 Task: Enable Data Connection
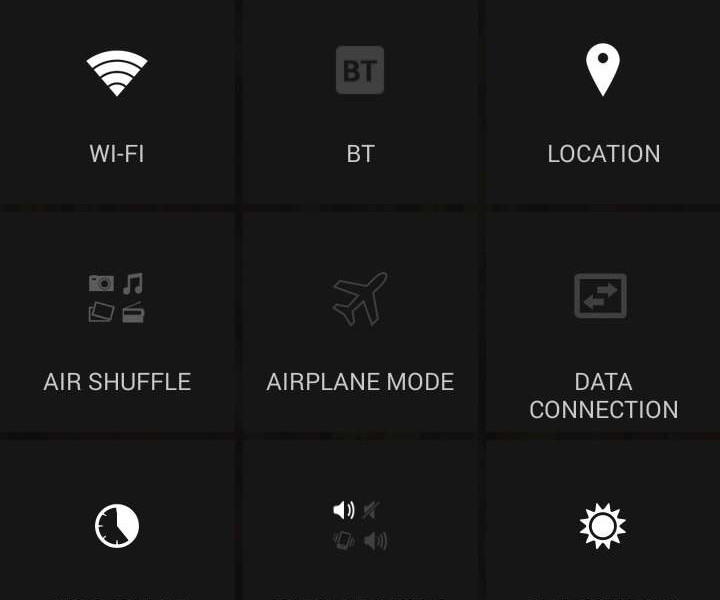pos(603,325)
